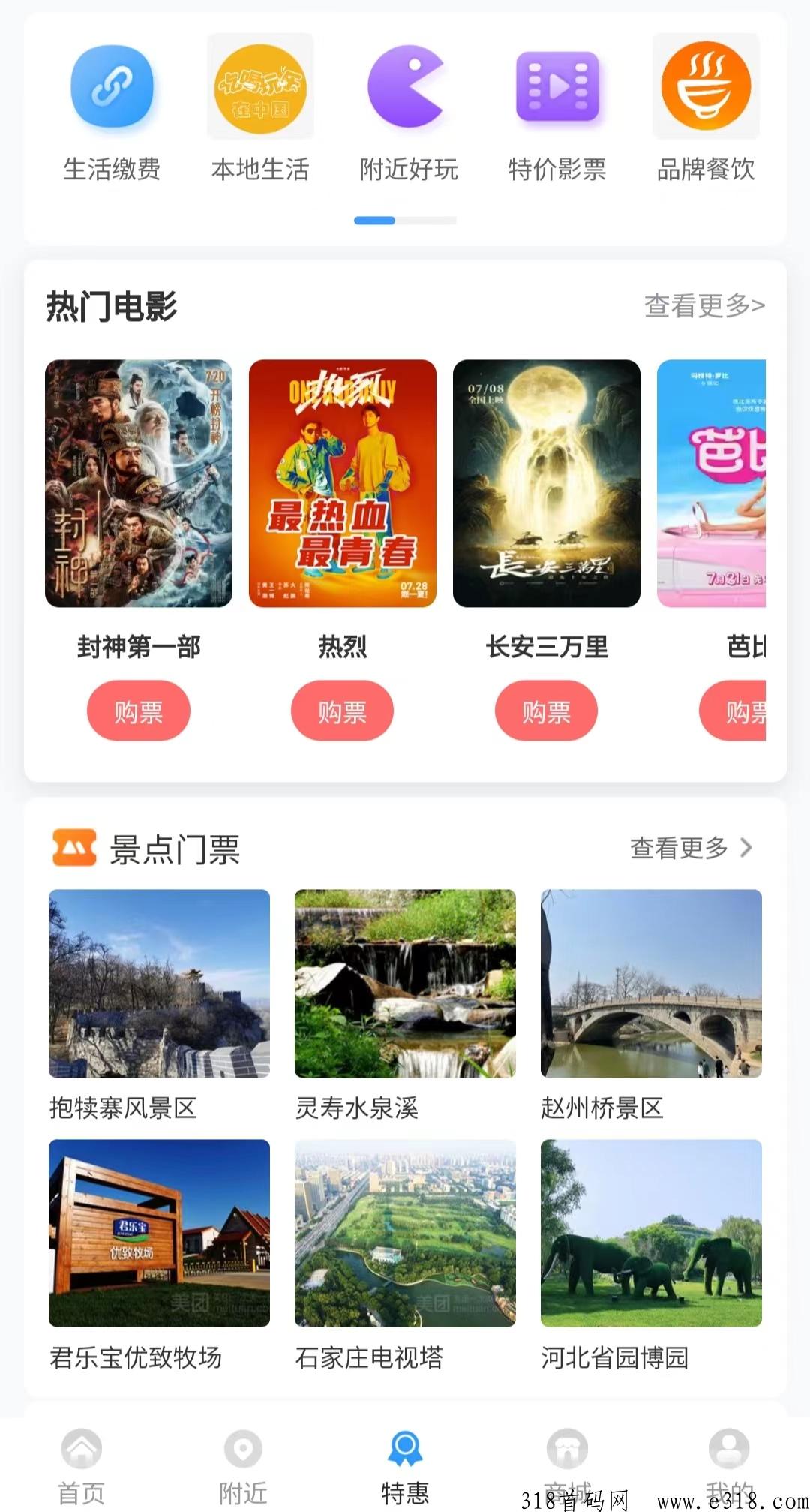Select the 本地生活 local life icon

pyautogui.click(x=259, y=87)
